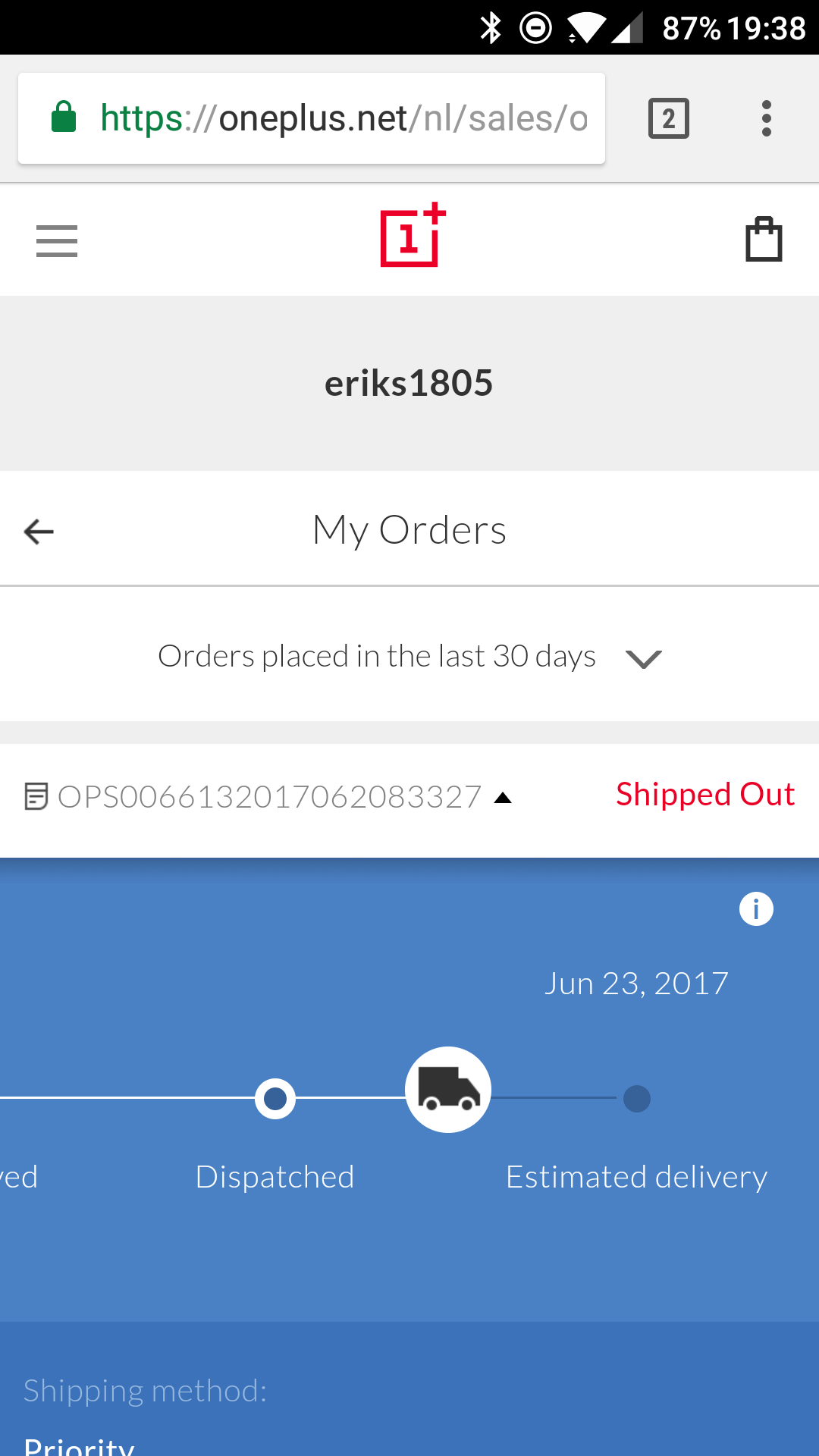Open the browser tab switcher
The width and height of the screenshot is (819, 1456).
coord(668,118)
